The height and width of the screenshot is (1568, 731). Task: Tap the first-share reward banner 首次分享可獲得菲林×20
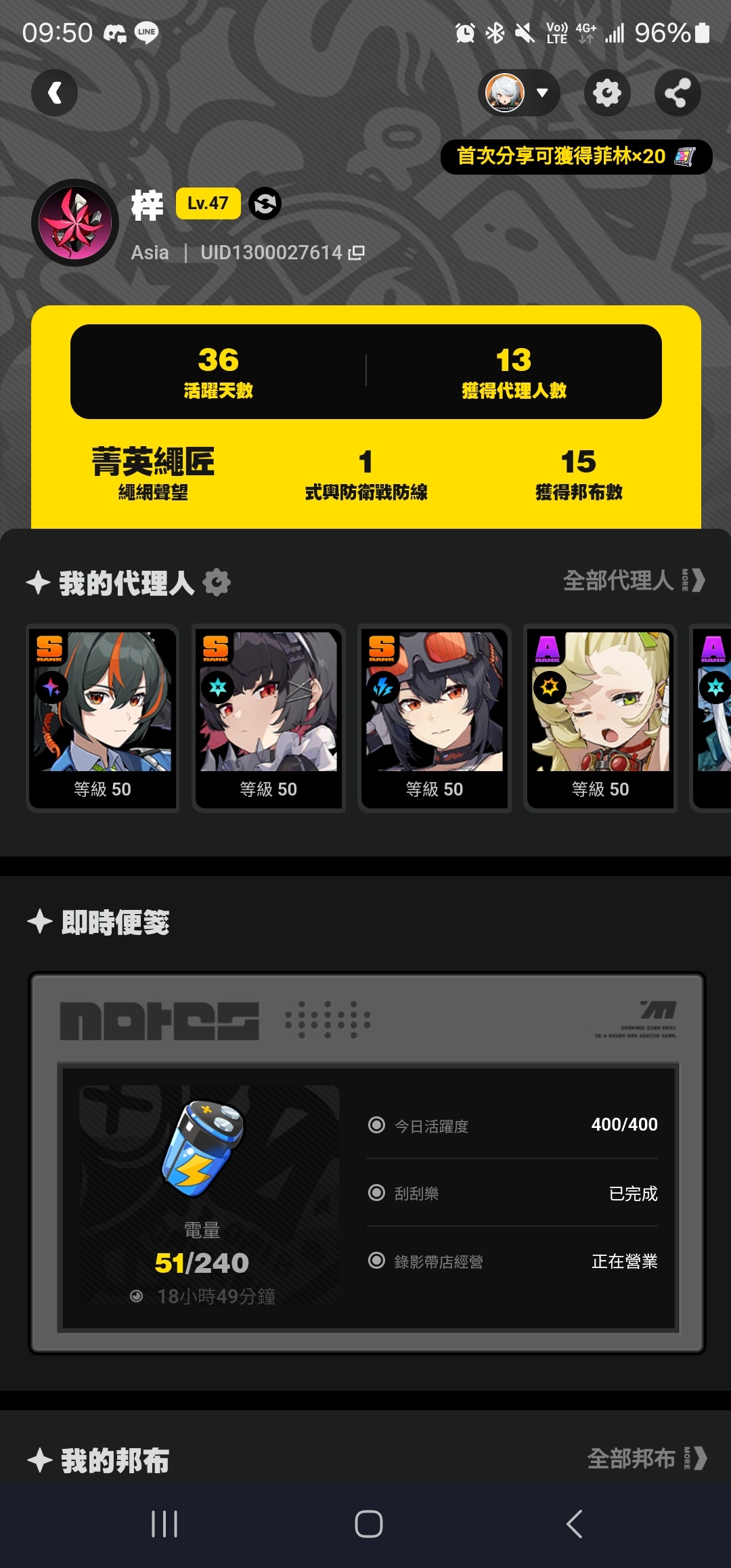click(x=575, y=156)
